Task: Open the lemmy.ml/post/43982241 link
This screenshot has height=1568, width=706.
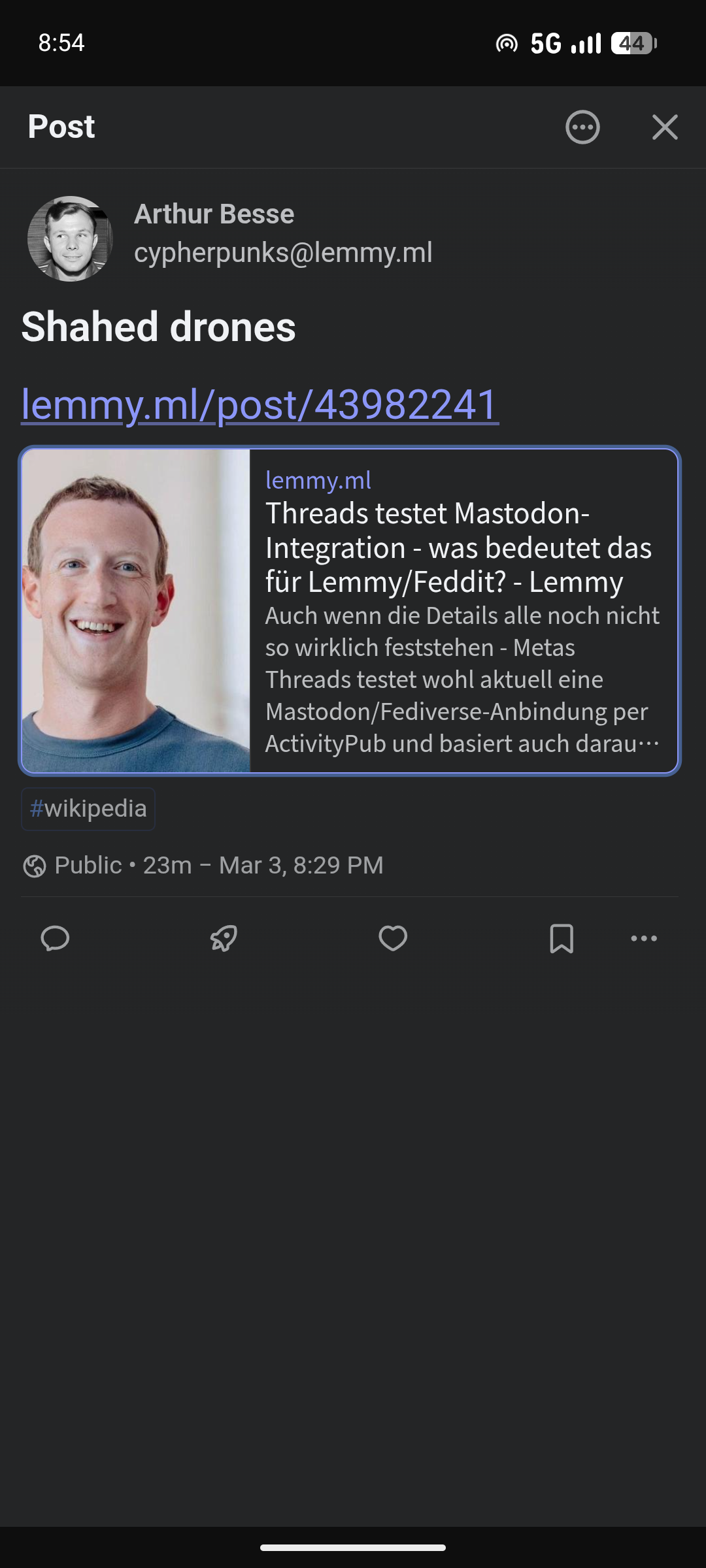Action: [260, 404]
